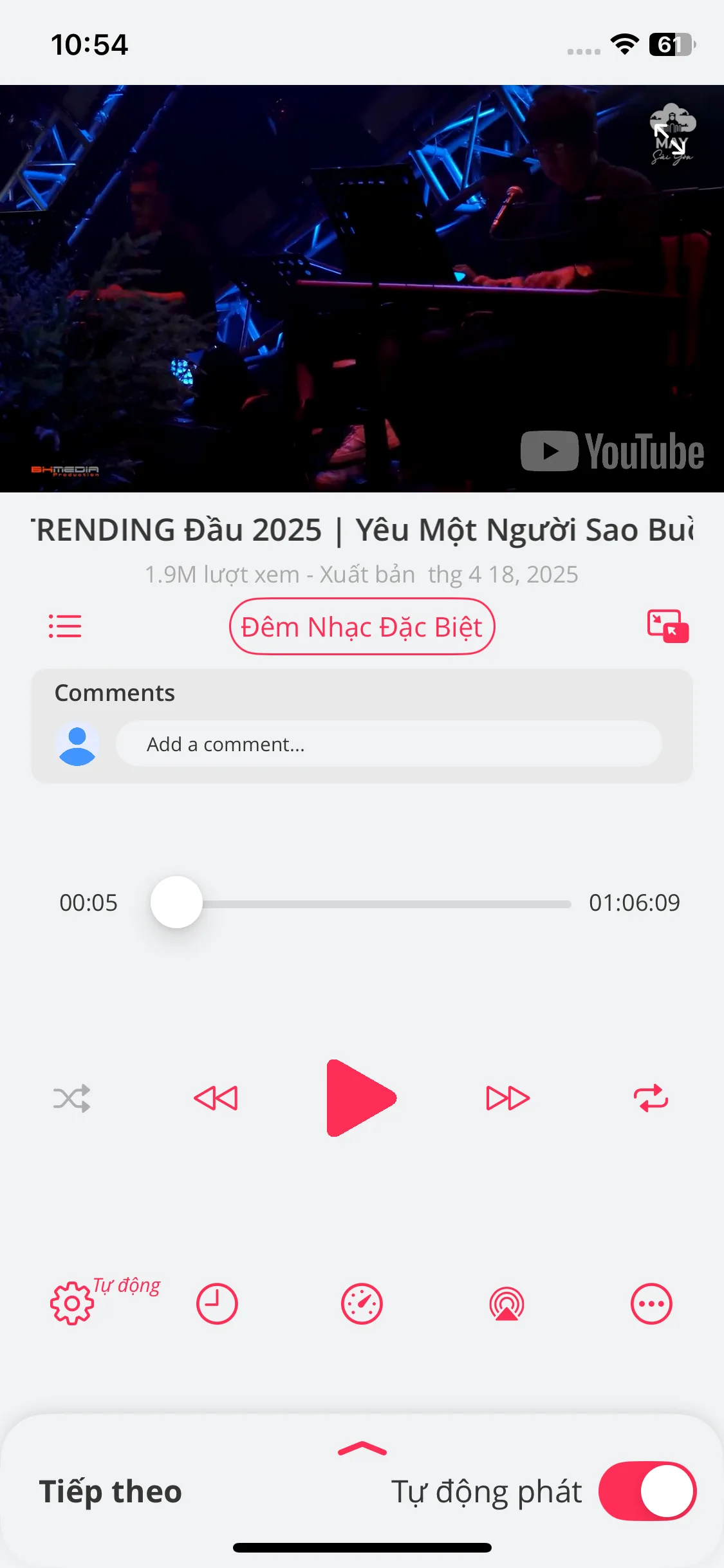724x1568 pixels.
Task: Open the more options ellipsis icon
Action: click(x=652, y=1303)
